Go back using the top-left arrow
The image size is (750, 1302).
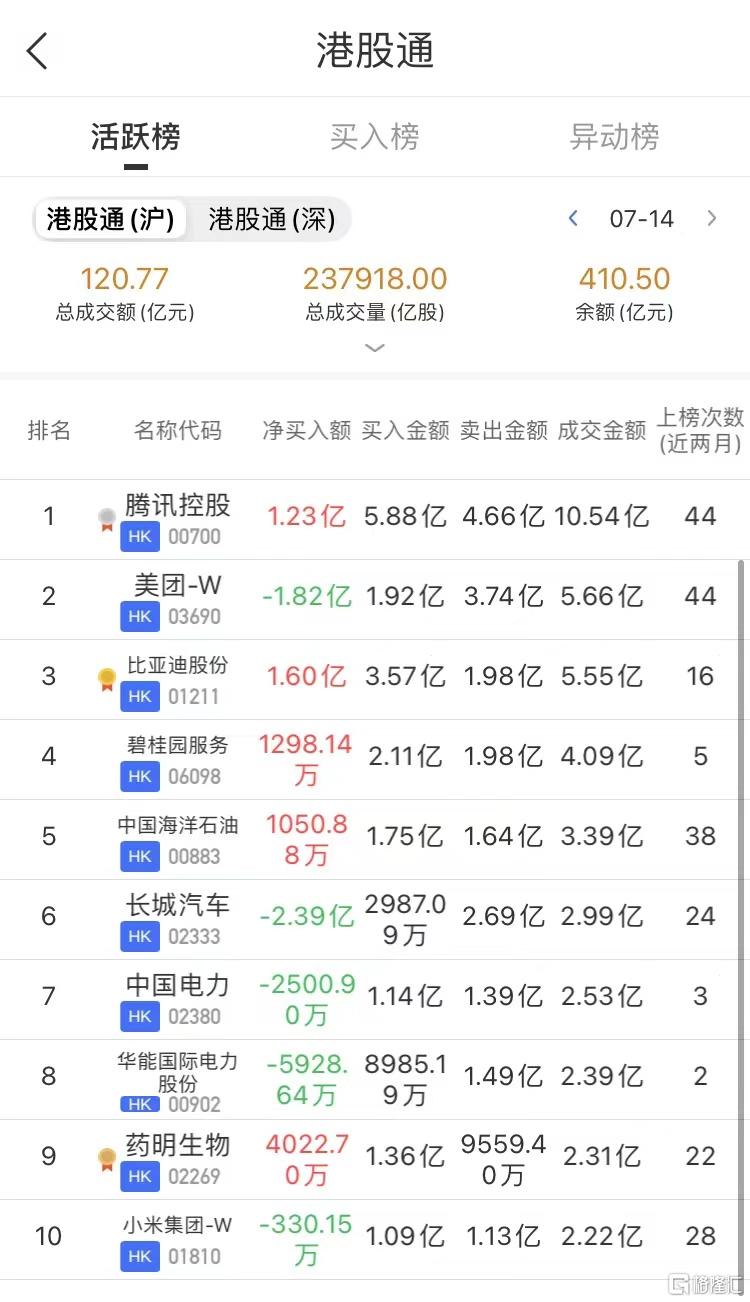point(37,50)
